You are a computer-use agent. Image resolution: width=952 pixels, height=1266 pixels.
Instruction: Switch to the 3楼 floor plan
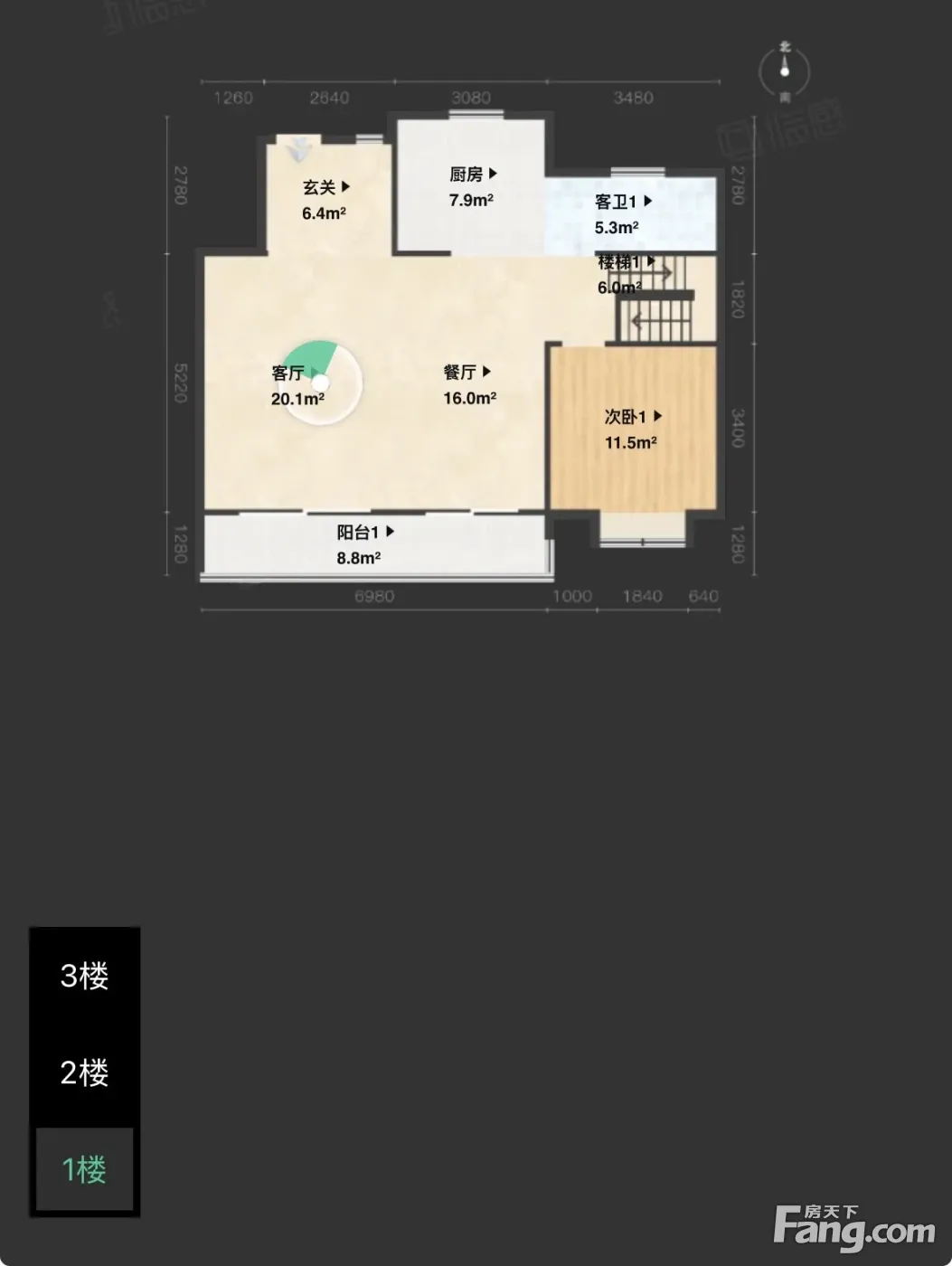tap(84, 976)
